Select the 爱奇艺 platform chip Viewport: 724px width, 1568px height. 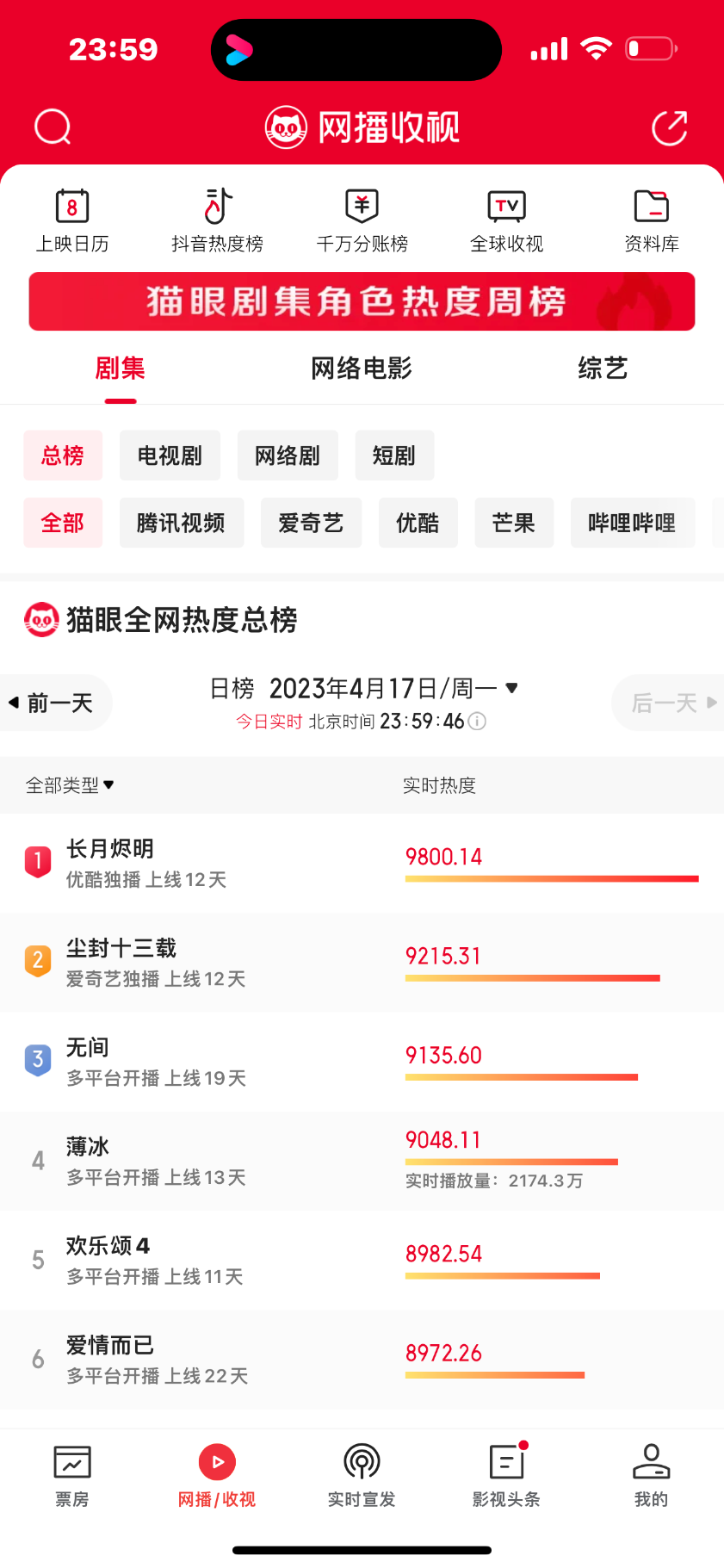pos(311,523)
